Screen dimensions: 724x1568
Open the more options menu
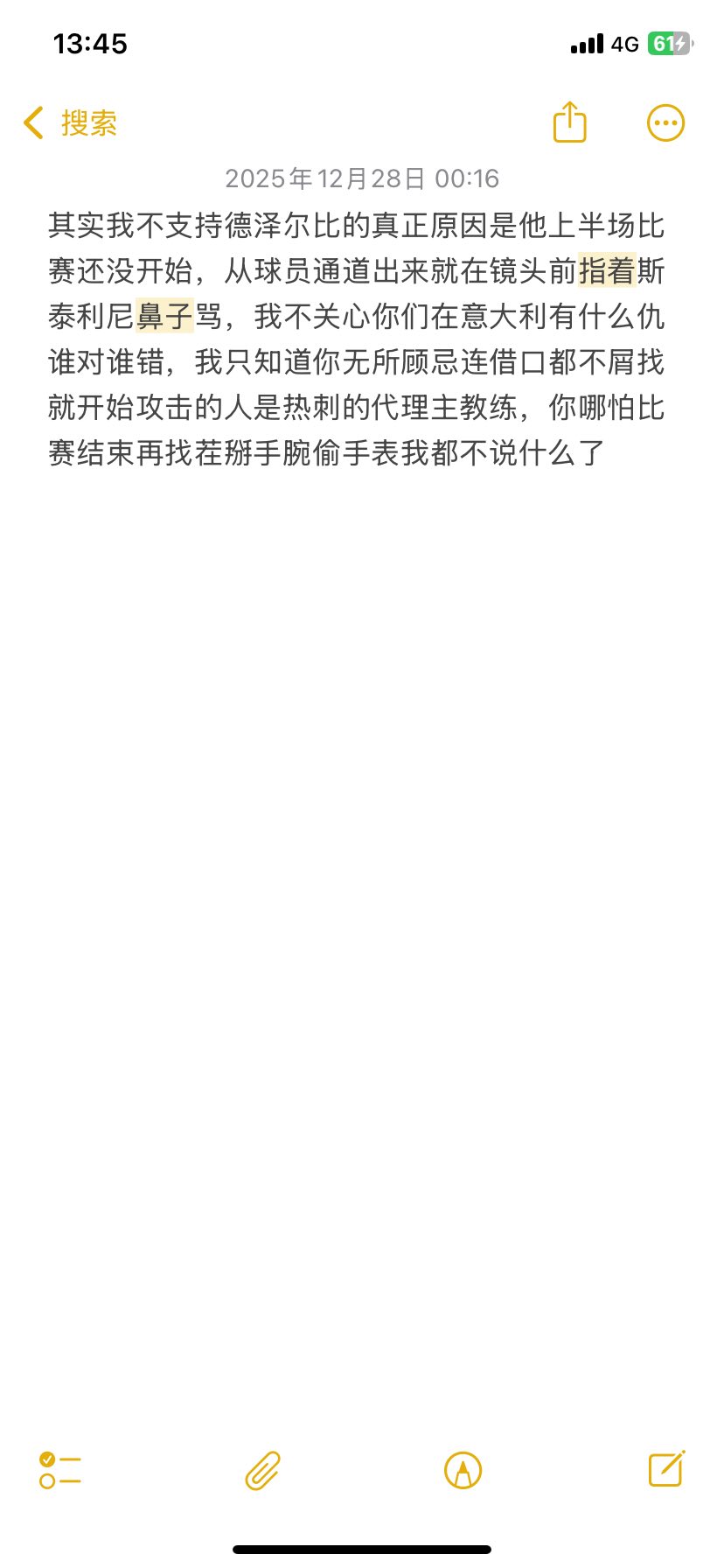tap(665, 123)
